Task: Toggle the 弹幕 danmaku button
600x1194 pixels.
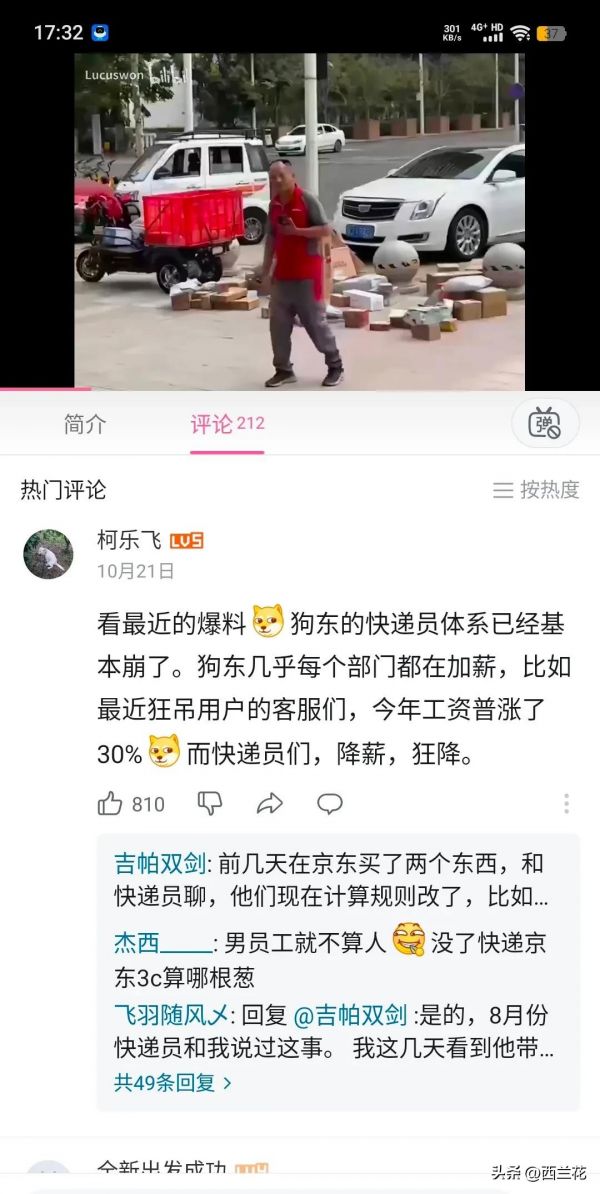Action: (x=545, y=424)
